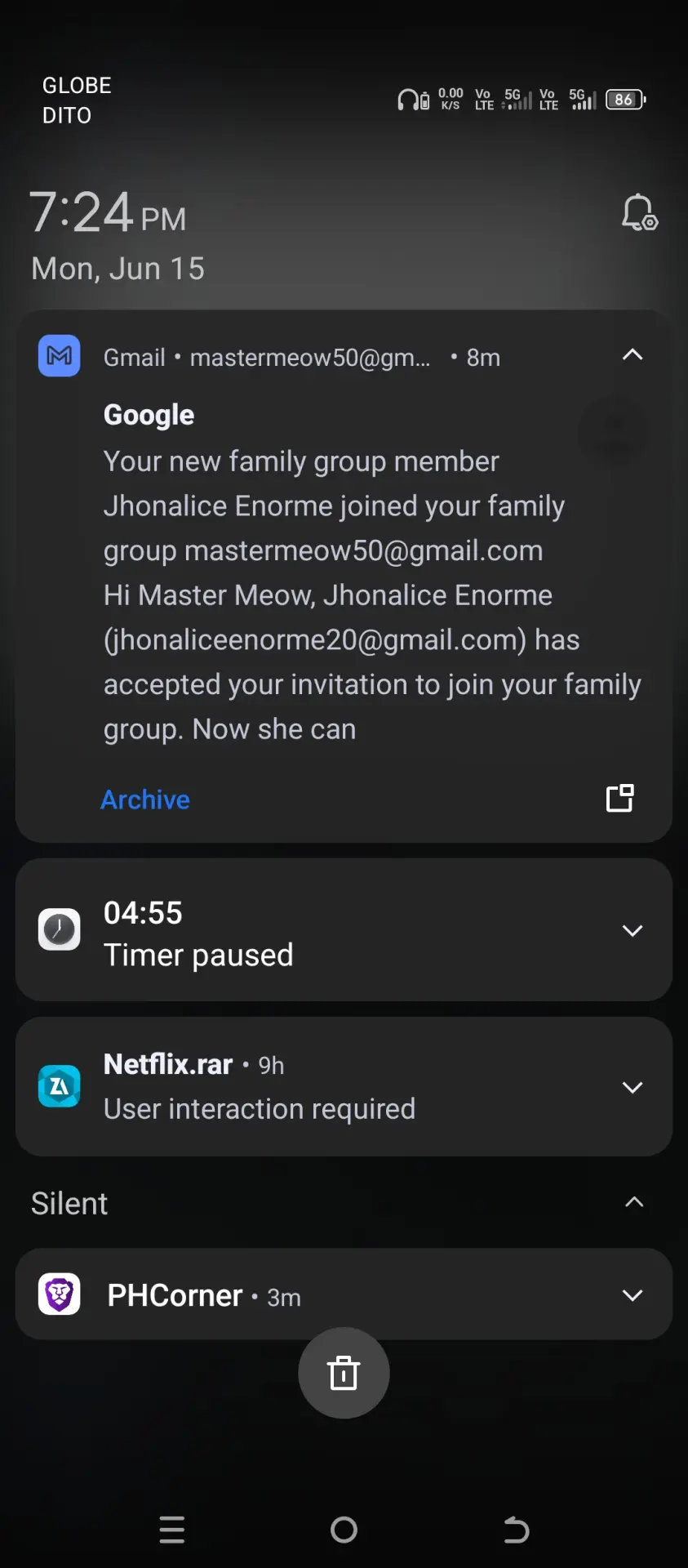Collapse the Silent notifications section
This screenshot has width=688, height=1568.
tap(634, 1202)
